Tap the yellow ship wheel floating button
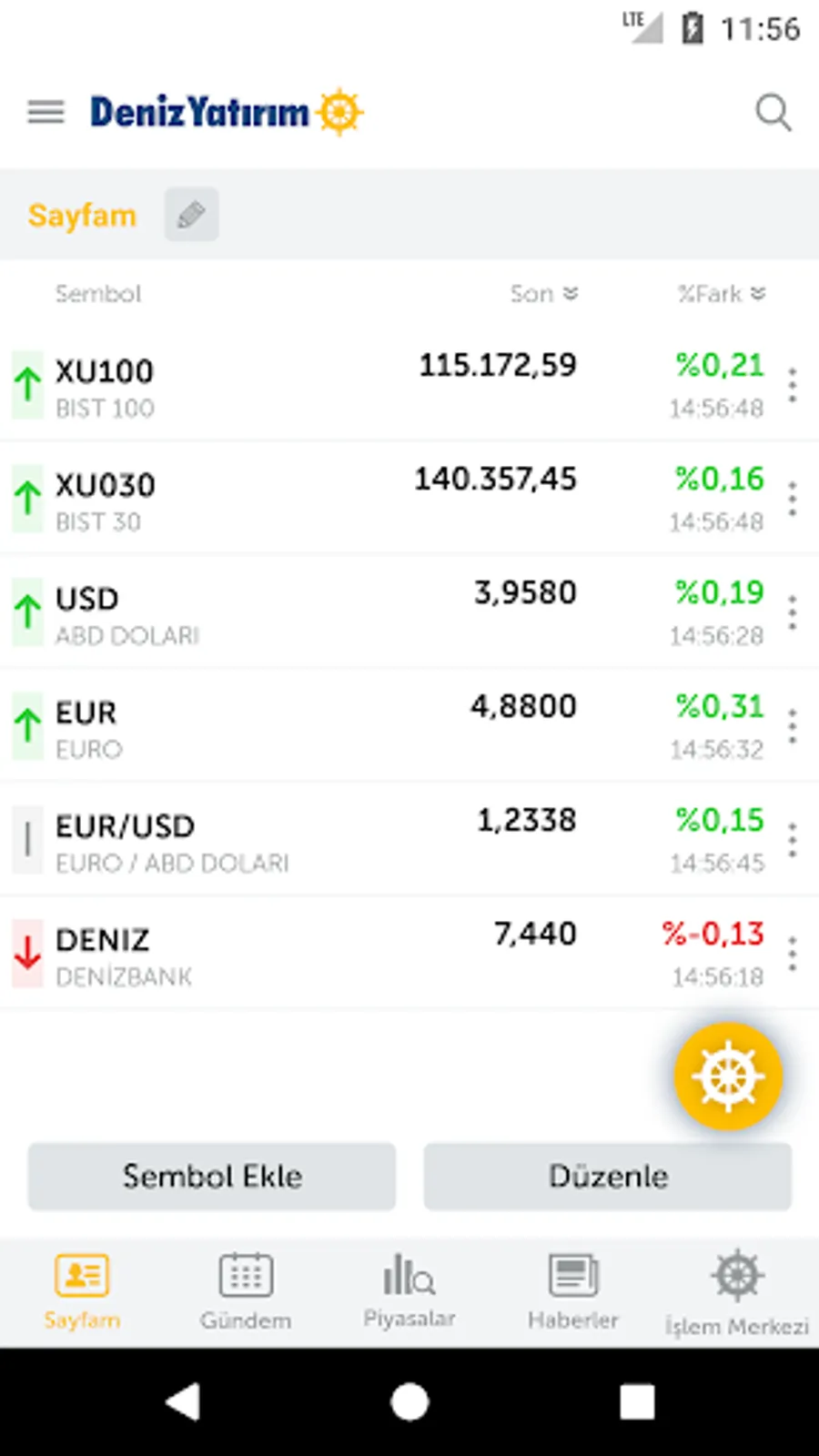 click(727, 1077)
